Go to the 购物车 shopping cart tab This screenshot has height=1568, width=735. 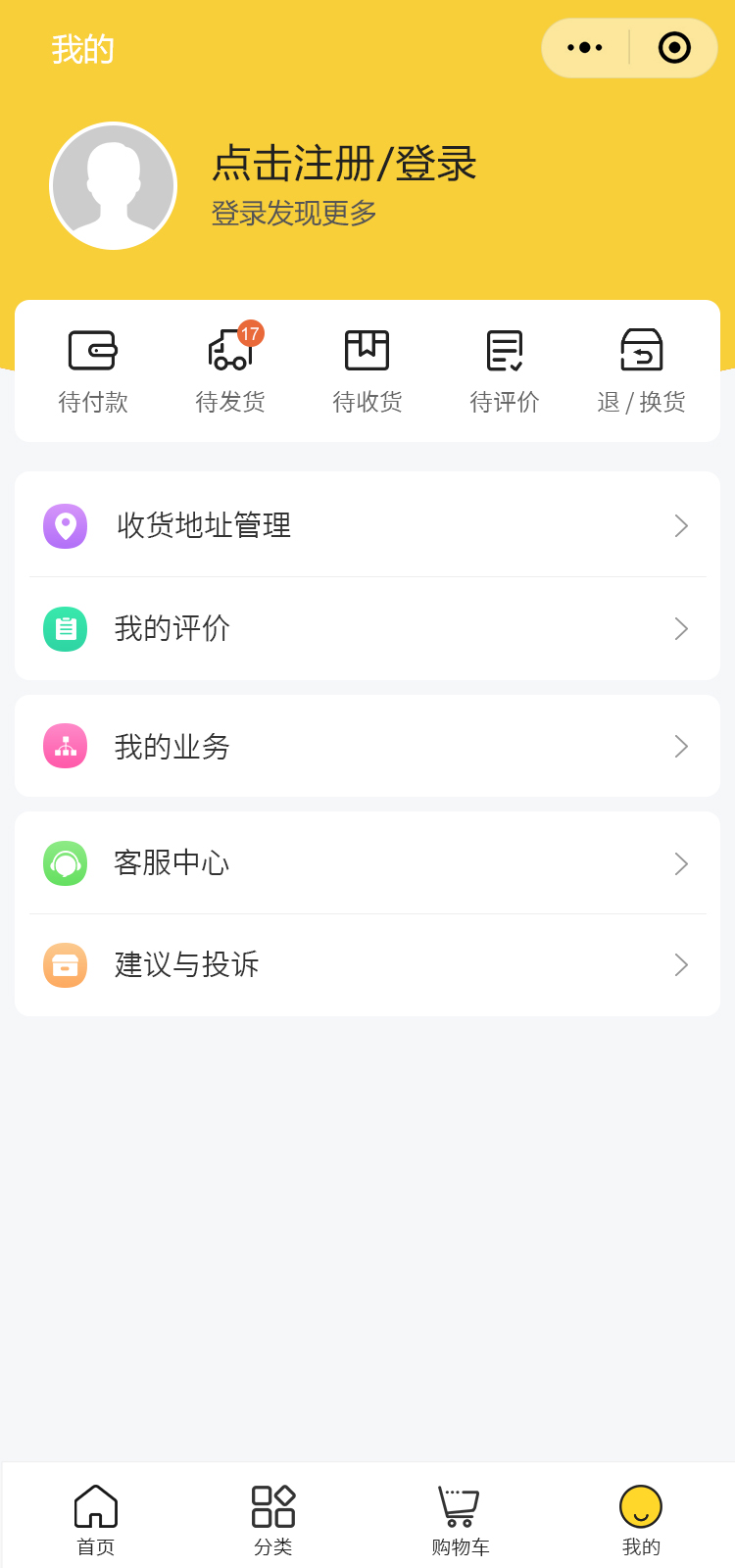tap(460, 1519)
